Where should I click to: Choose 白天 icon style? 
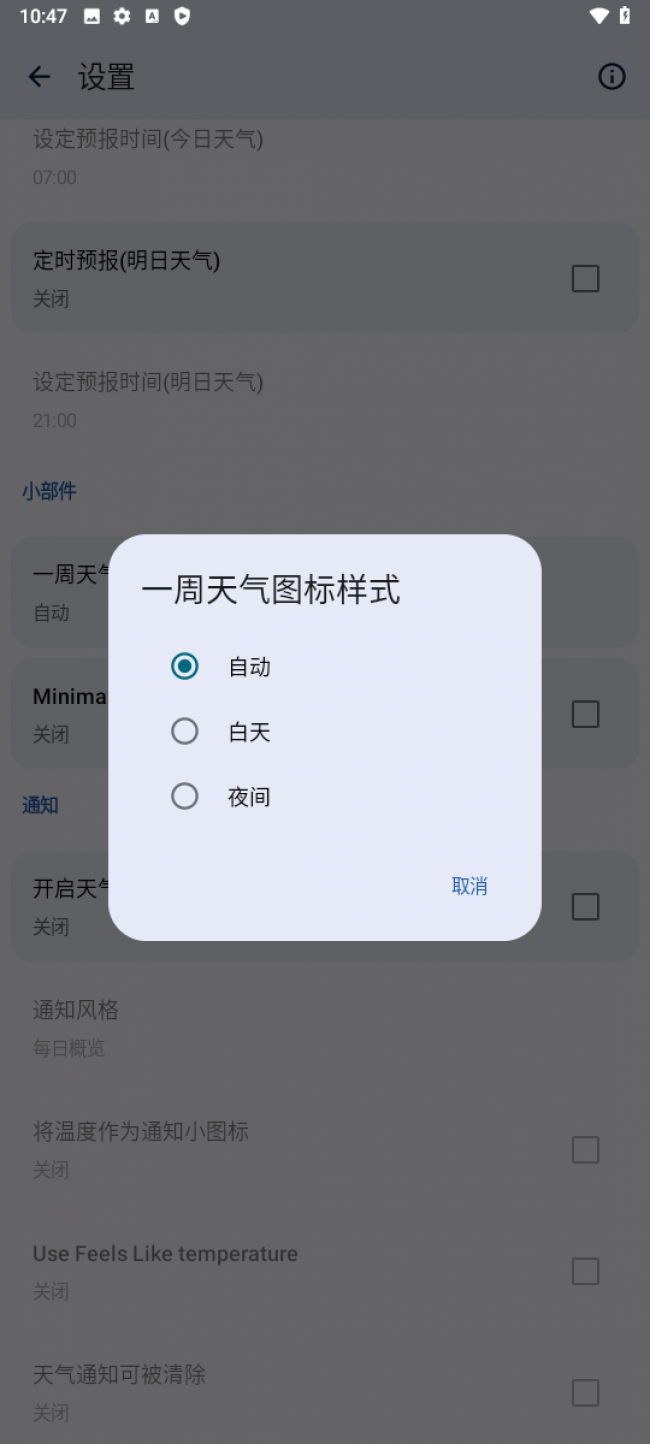185,732
